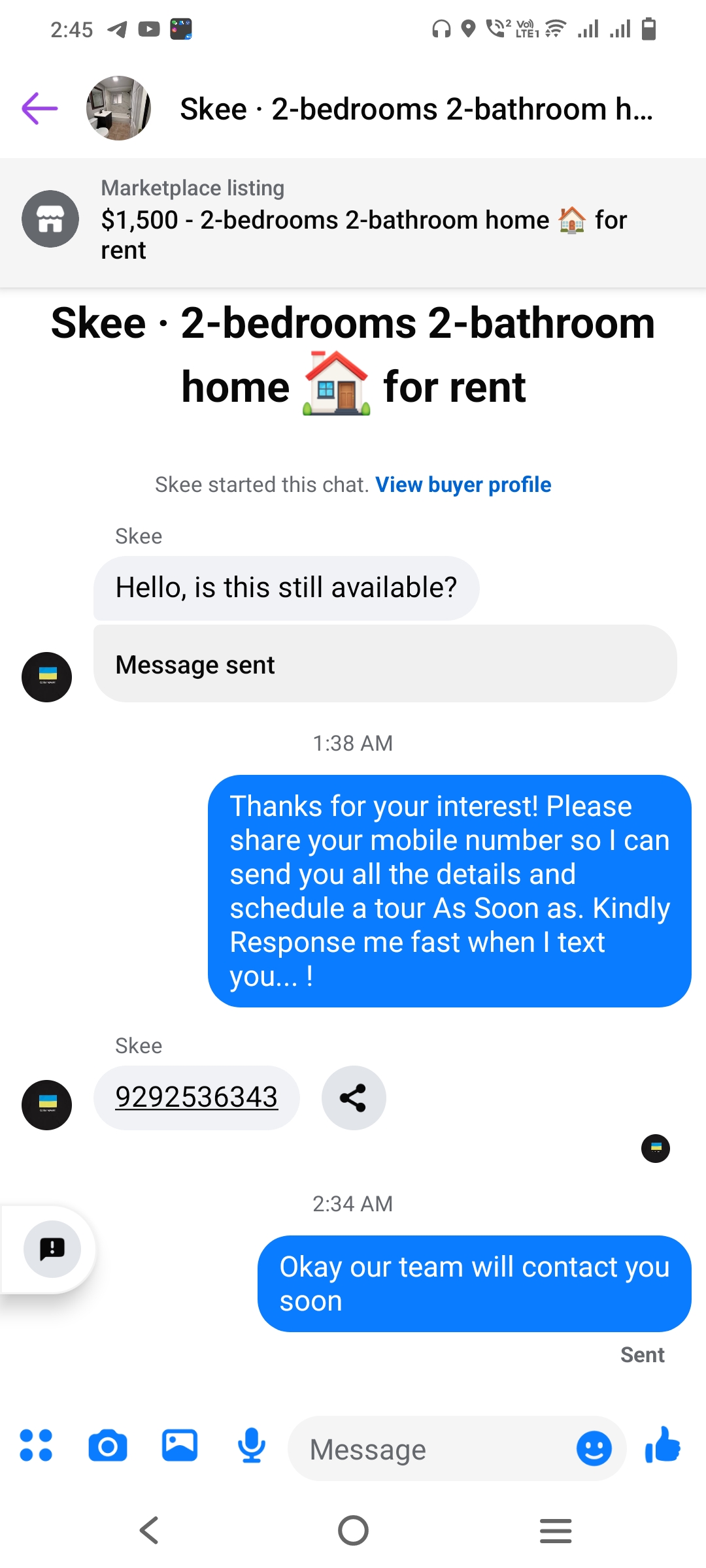
Task: Send a thumbs-up like
Action: point(663,1444)
